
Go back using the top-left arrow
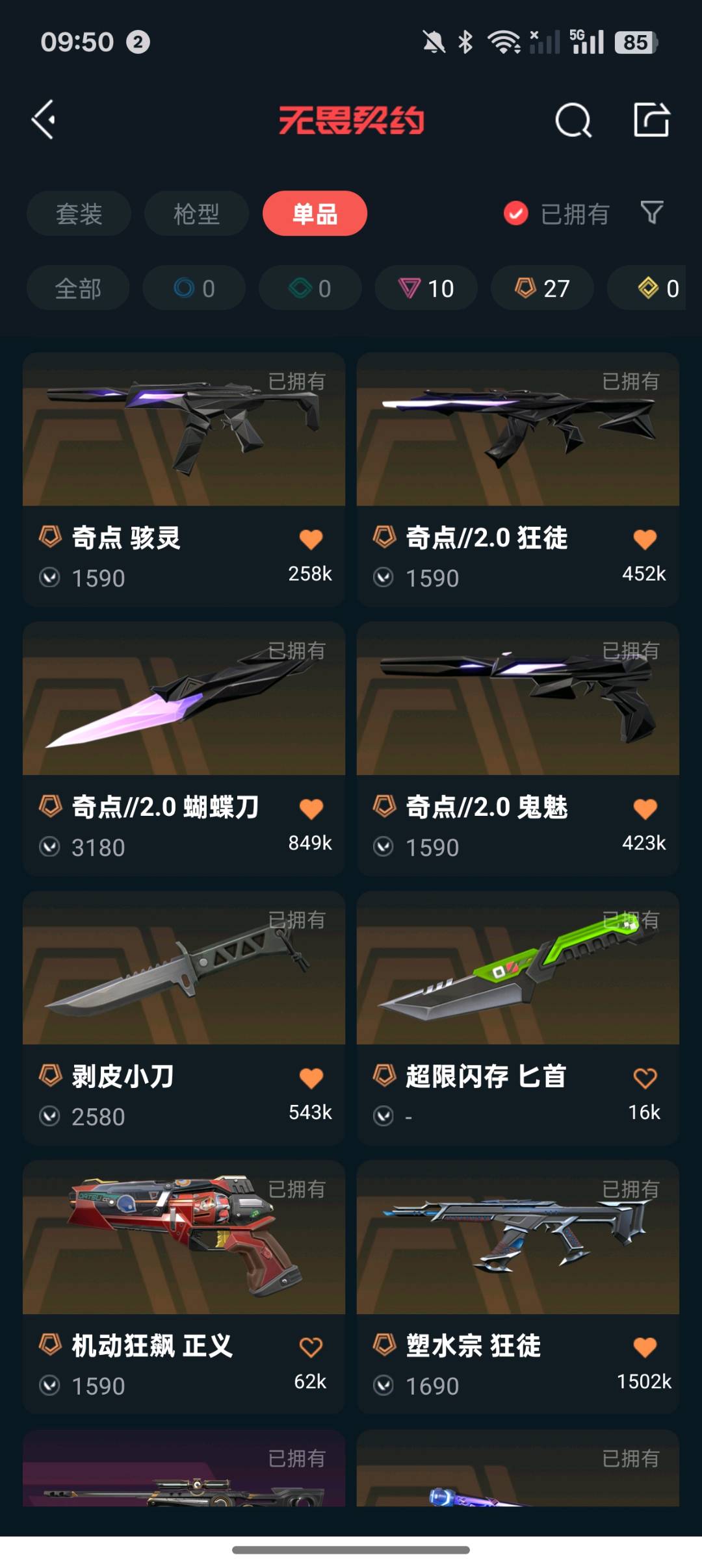point(44,120)
